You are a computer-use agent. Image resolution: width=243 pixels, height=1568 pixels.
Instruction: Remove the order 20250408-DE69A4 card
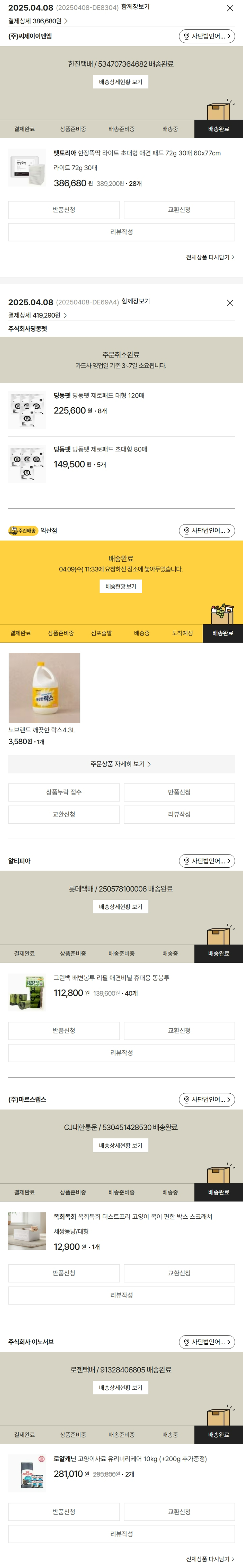230,302
